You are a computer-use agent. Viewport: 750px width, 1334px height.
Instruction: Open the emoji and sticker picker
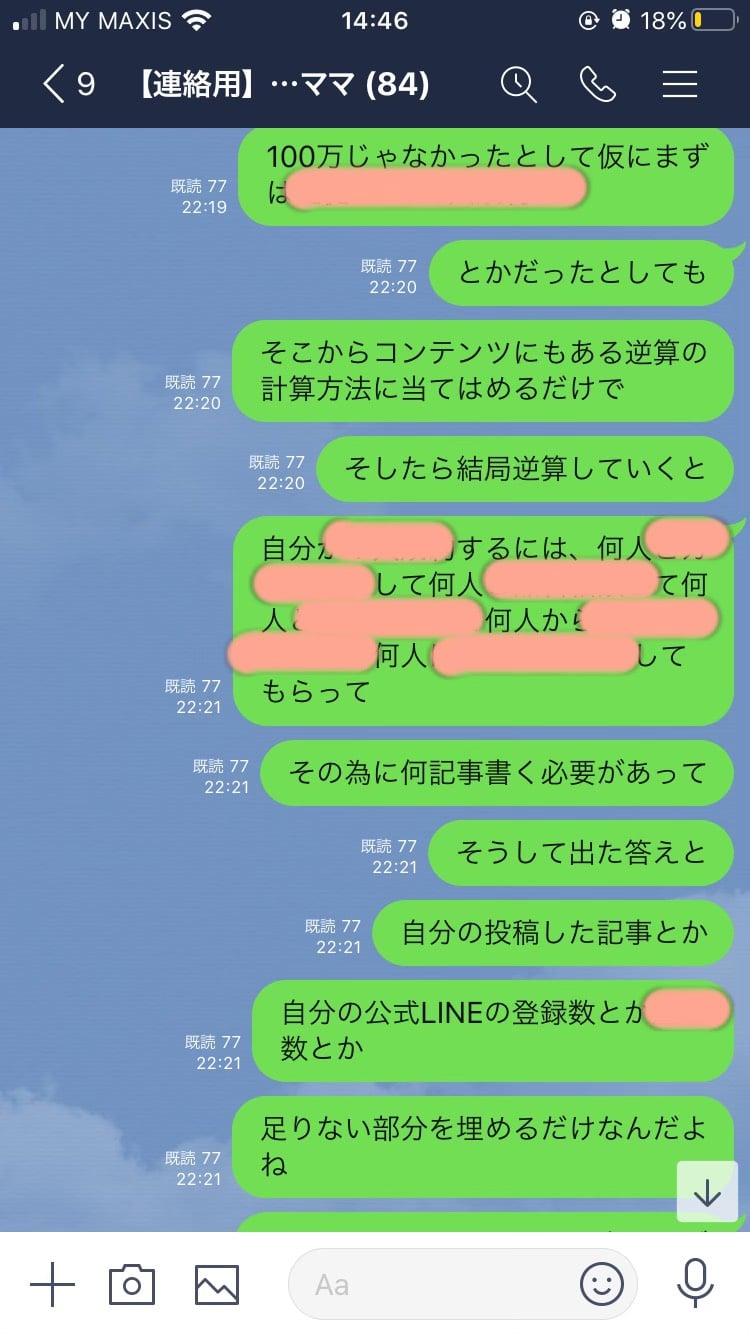tap(601, 1284)
